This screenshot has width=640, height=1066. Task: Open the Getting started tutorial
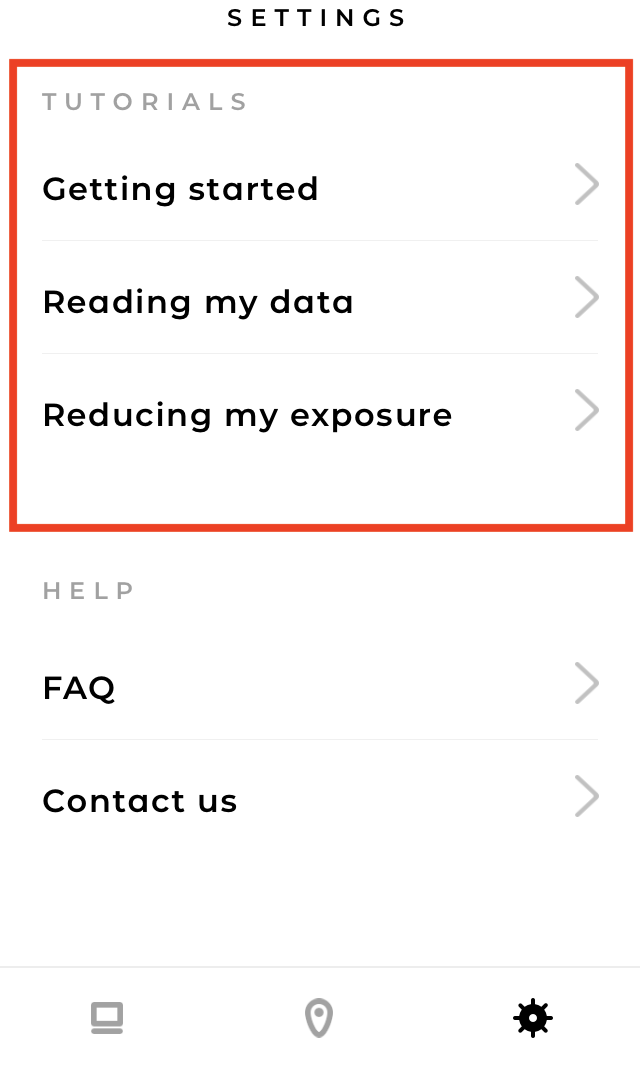(x=320, y=188)
